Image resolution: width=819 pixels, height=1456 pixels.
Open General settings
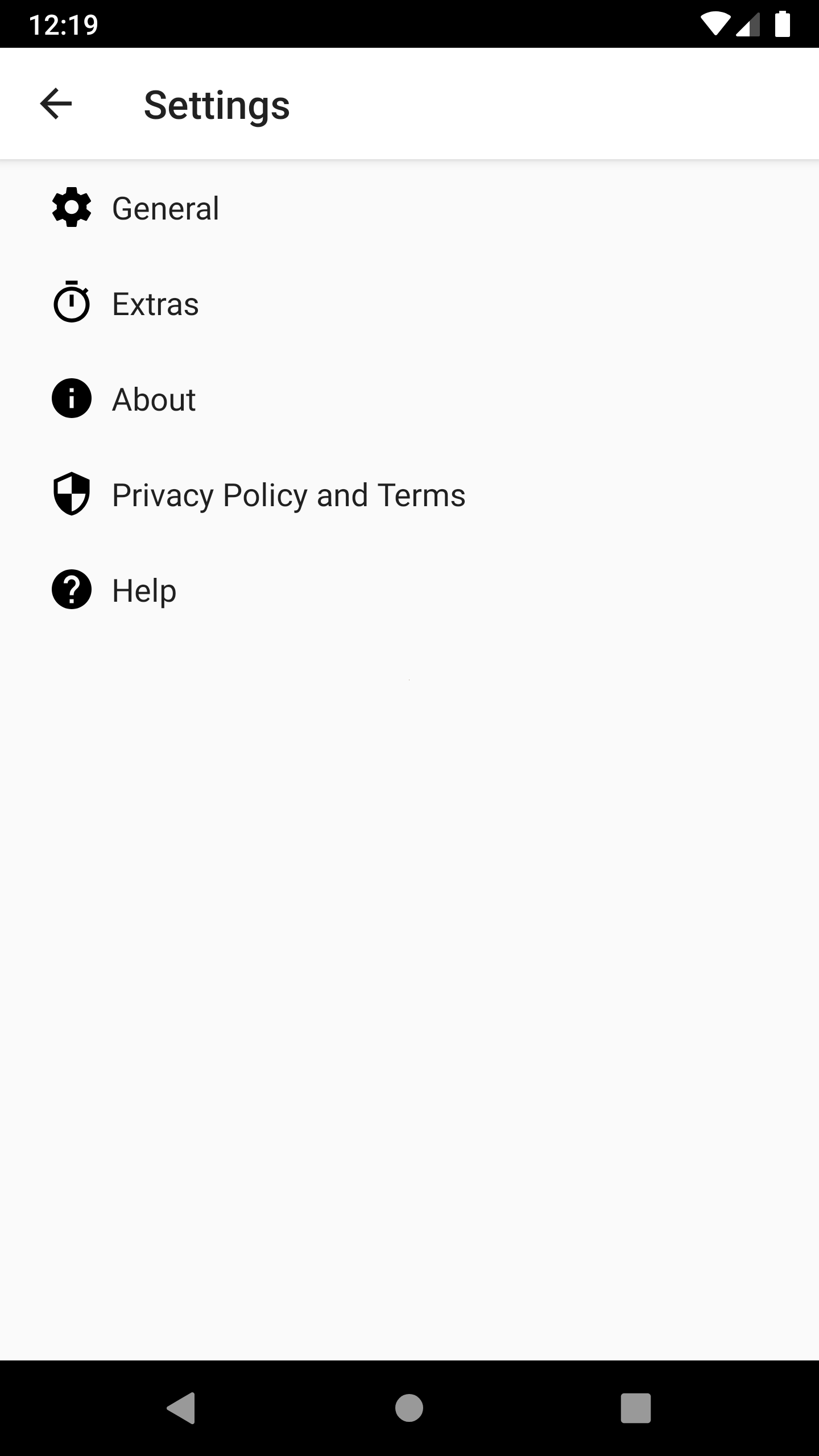(409, 208)
